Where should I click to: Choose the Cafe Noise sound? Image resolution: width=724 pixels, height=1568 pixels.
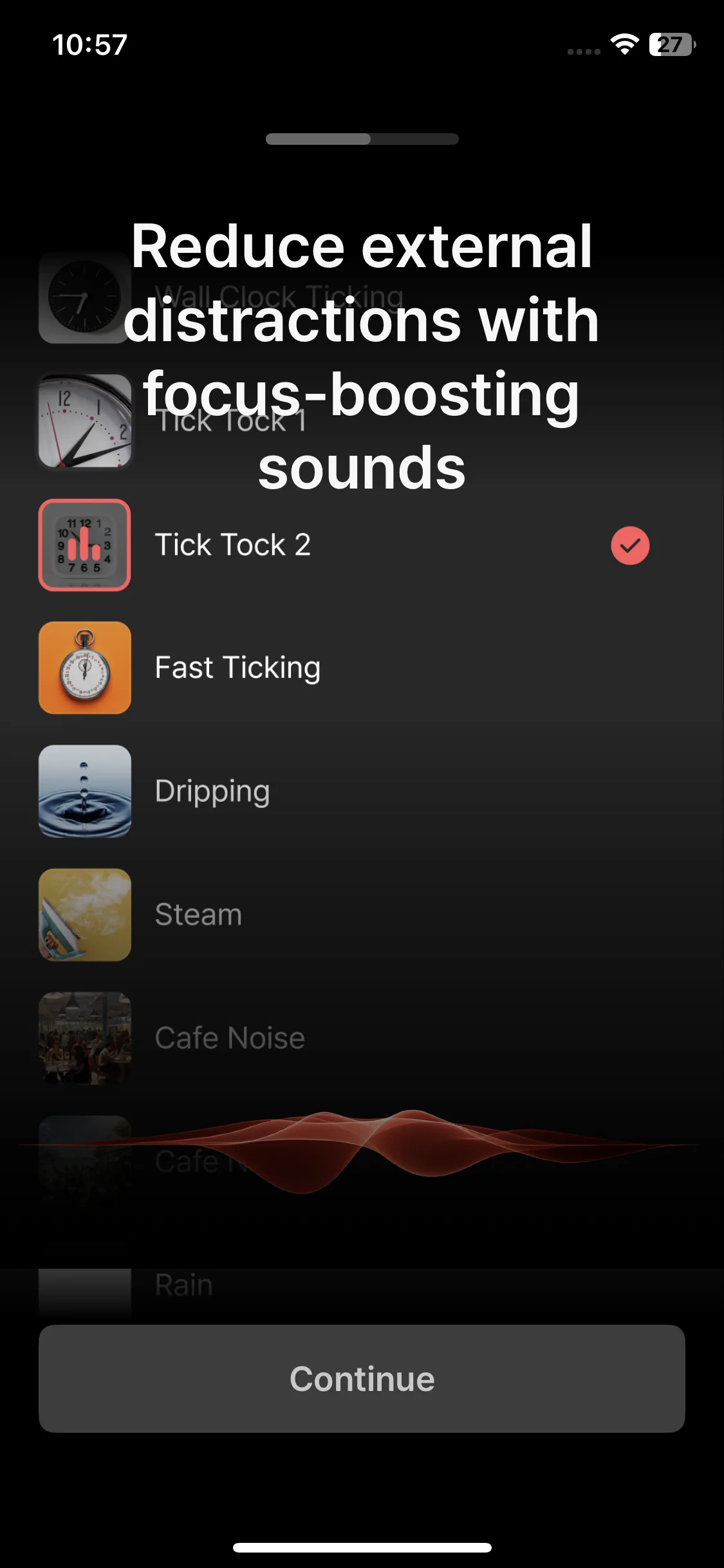[362, 1038]
